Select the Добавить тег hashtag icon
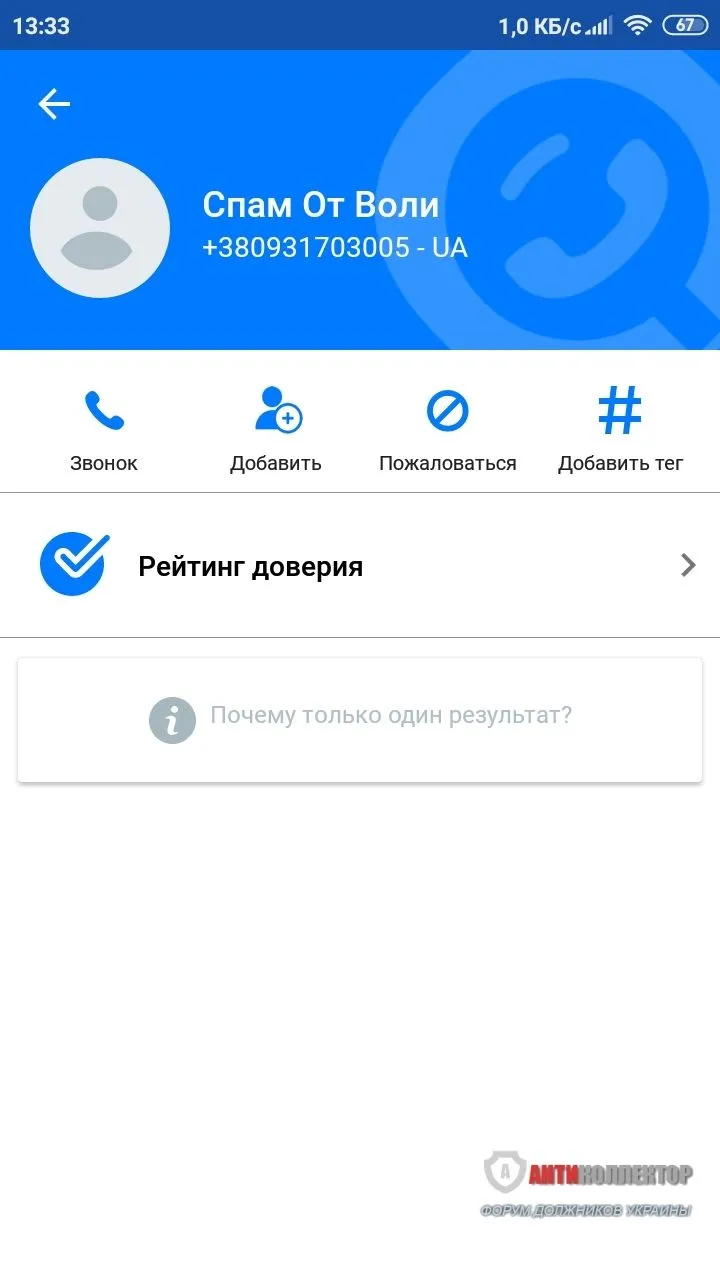This screenshot has width=720, height=1280. coord(620,410)
